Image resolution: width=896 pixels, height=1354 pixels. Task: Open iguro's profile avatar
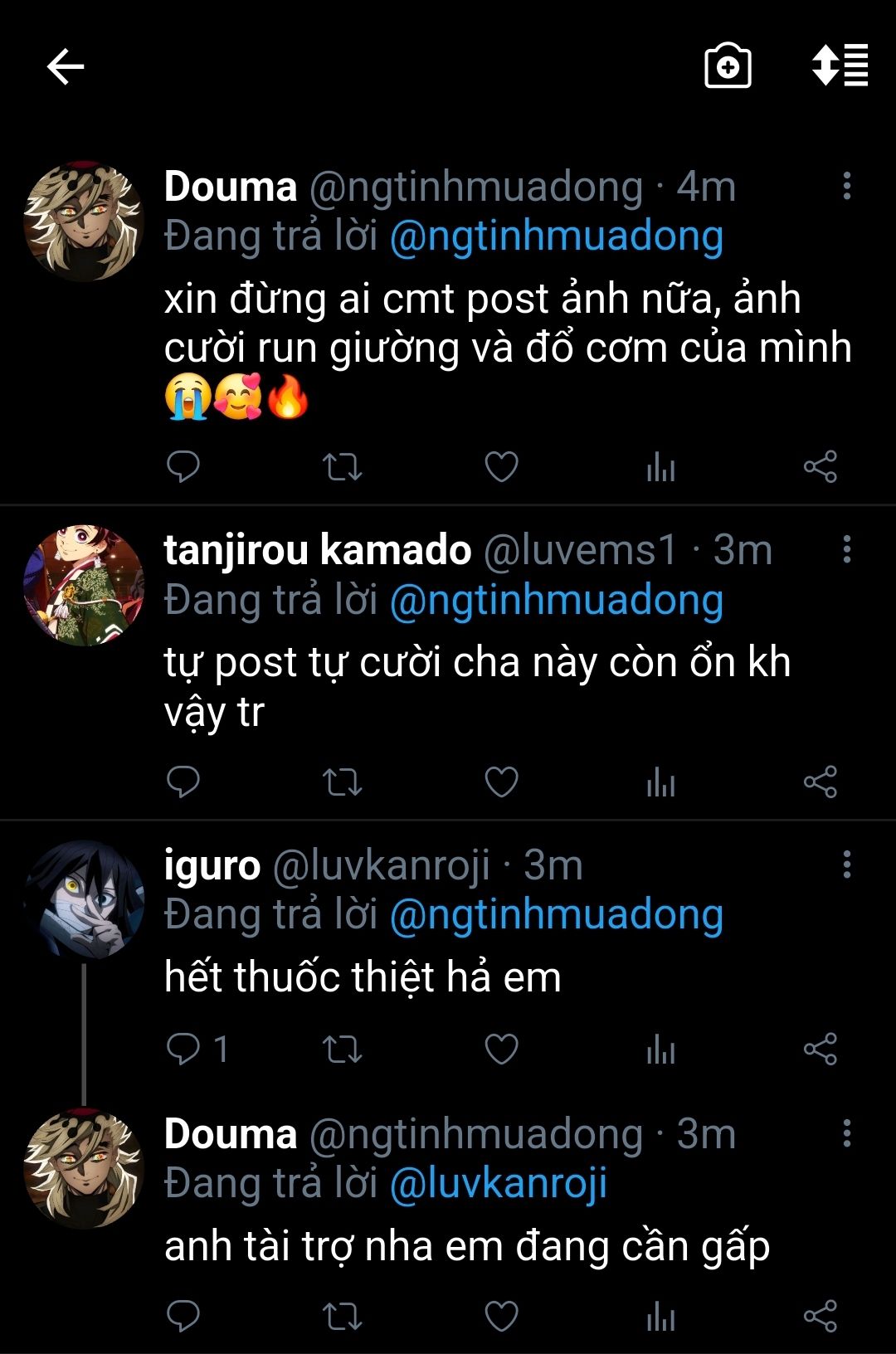[x=83, y=900]
